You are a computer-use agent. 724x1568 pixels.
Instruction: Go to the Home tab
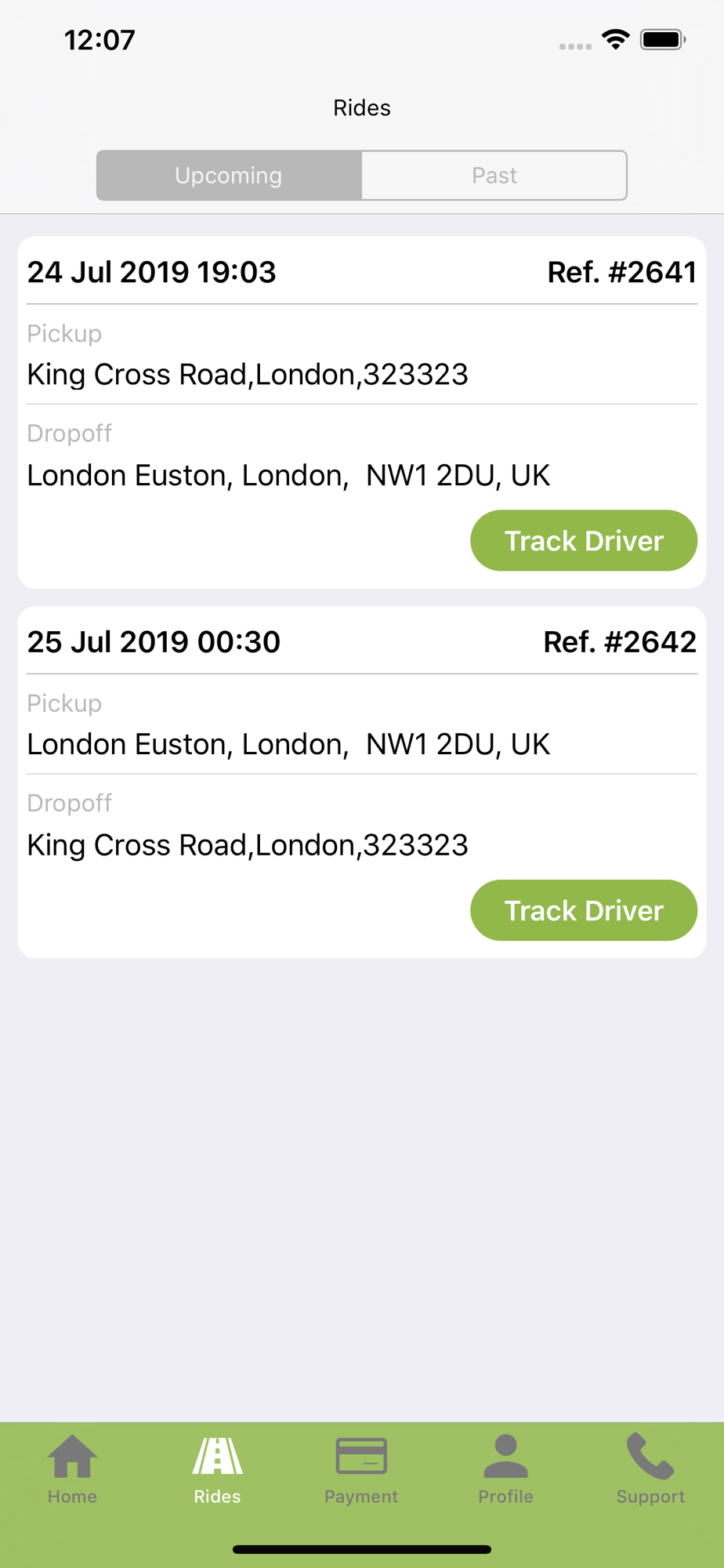tap(72, 1470)
